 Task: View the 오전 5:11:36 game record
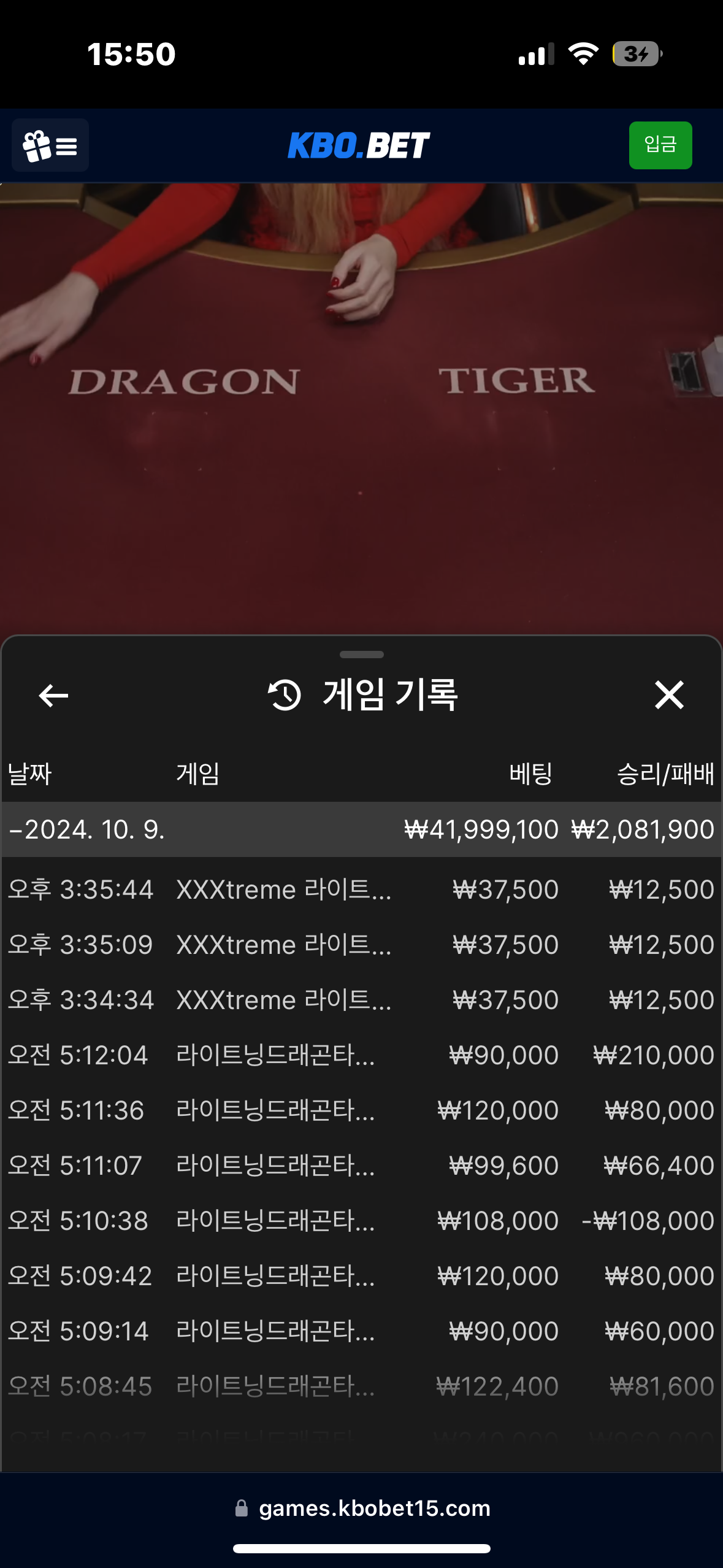pos(361,1110)
